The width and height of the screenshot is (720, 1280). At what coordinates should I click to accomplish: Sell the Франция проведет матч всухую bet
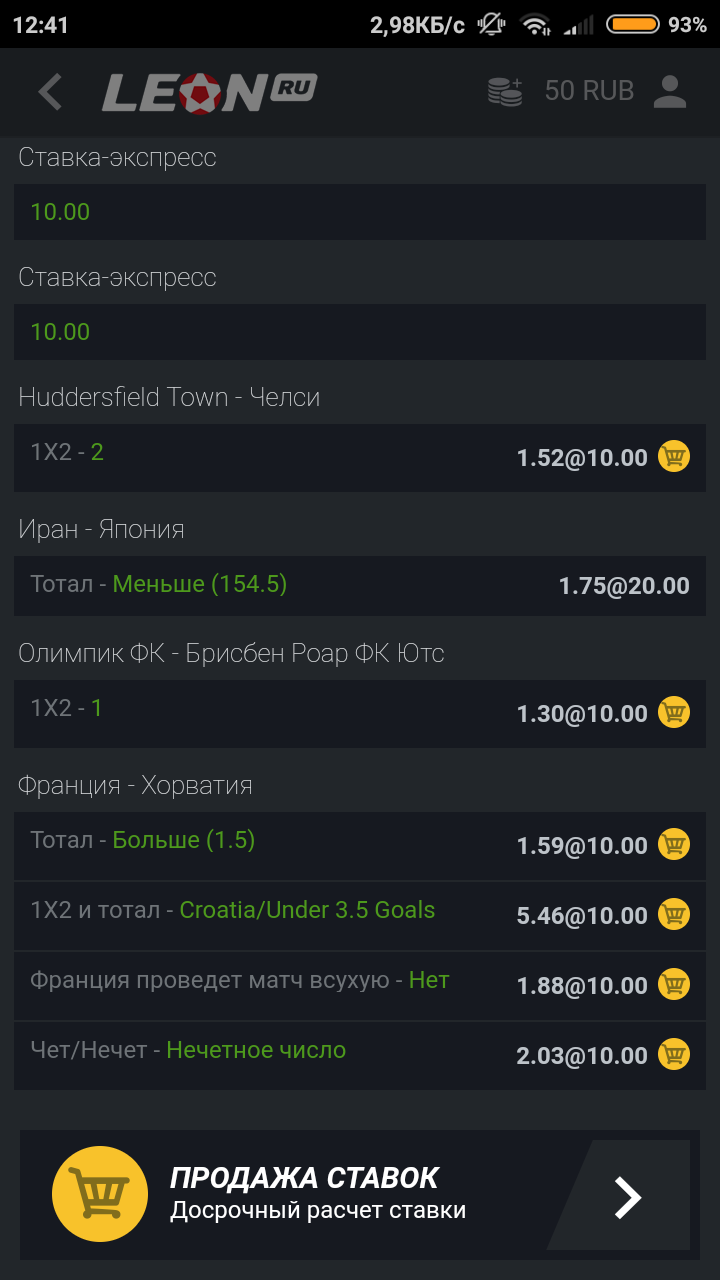(674, 985)
